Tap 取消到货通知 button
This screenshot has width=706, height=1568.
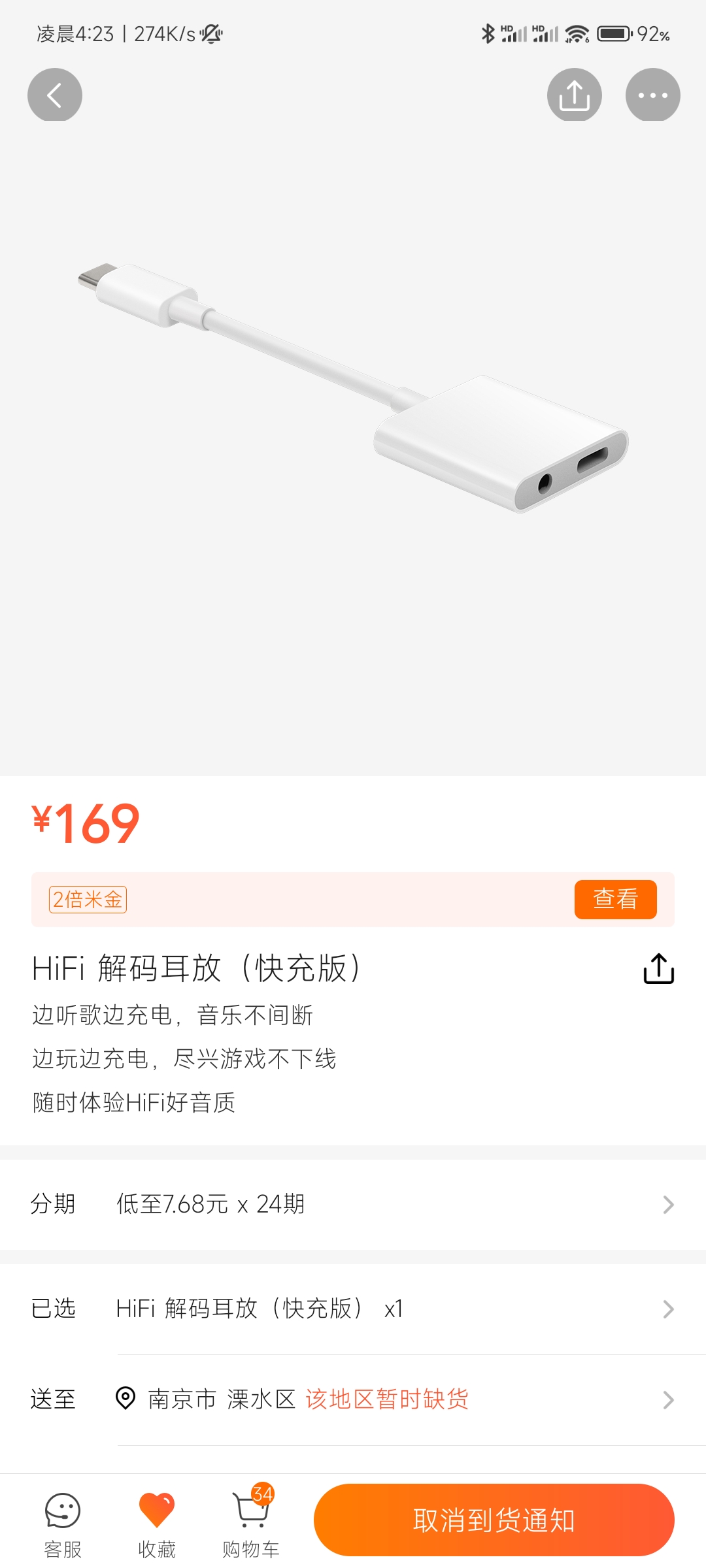tap(494, 1520)
